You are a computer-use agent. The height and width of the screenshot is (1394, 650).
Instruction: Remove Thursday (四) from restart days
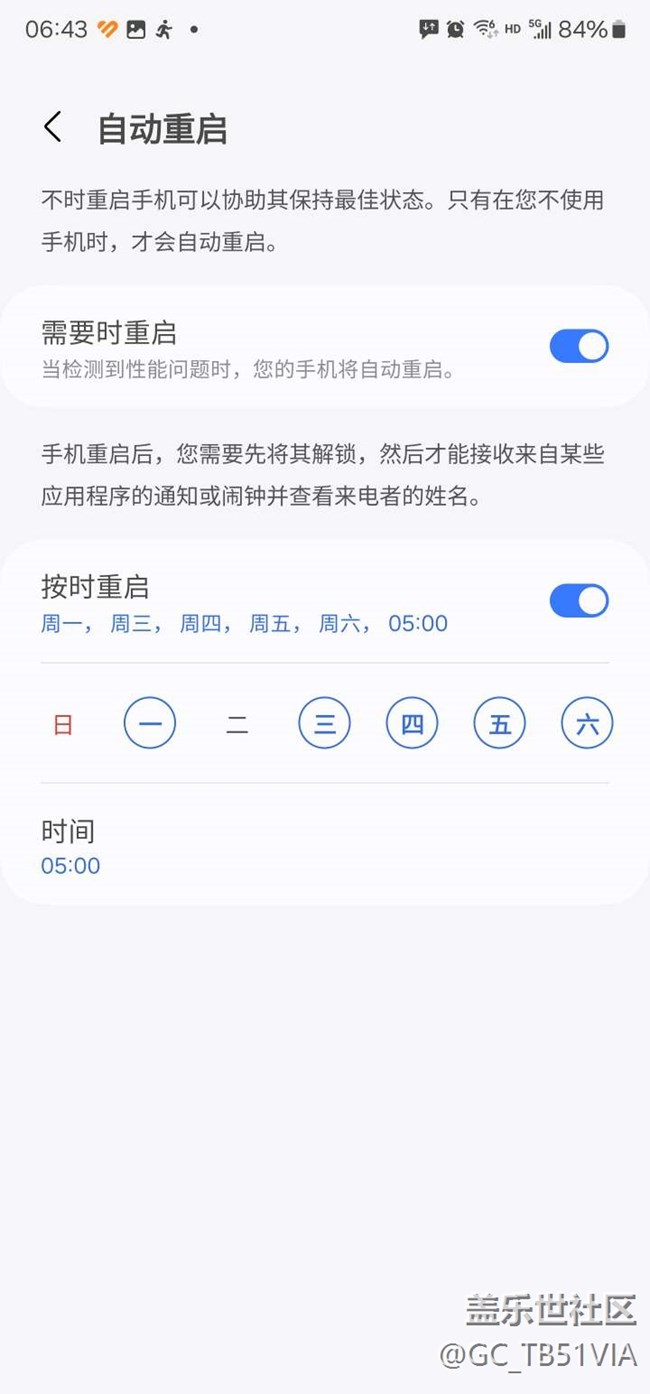(x=412, y=724)
